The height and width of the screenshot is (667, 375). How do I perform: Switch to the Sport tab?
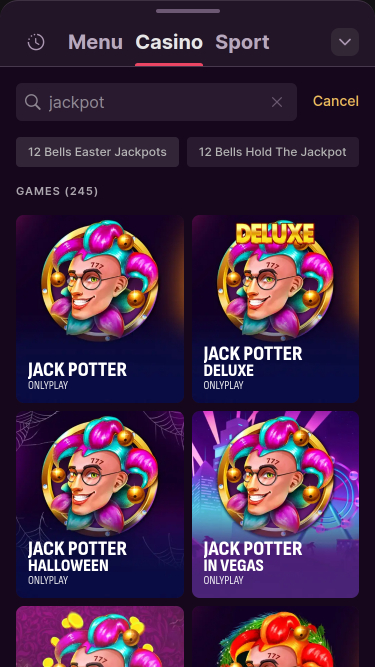coord(242,42)
